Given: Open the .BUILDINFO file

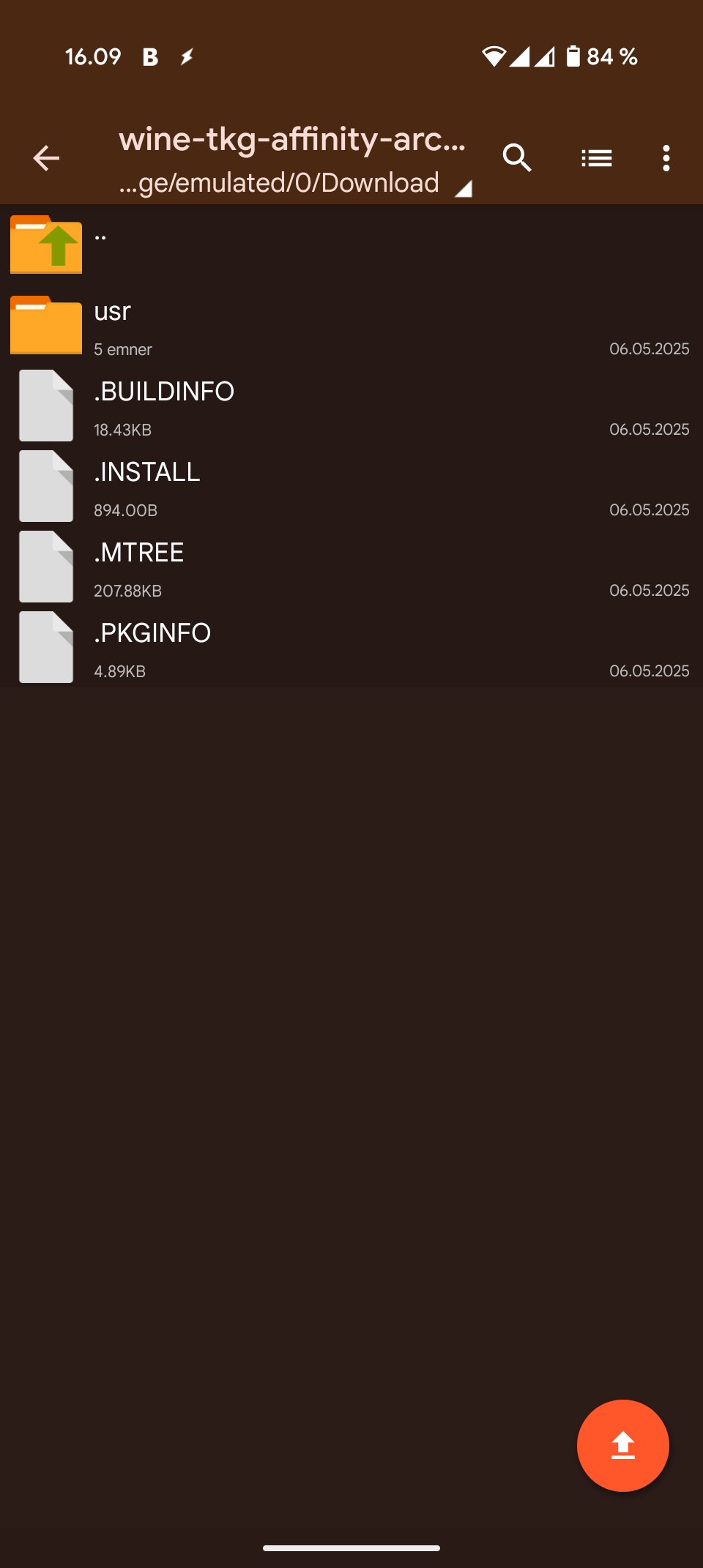Looking at the screenshot, I should click(x=351, y=406).
